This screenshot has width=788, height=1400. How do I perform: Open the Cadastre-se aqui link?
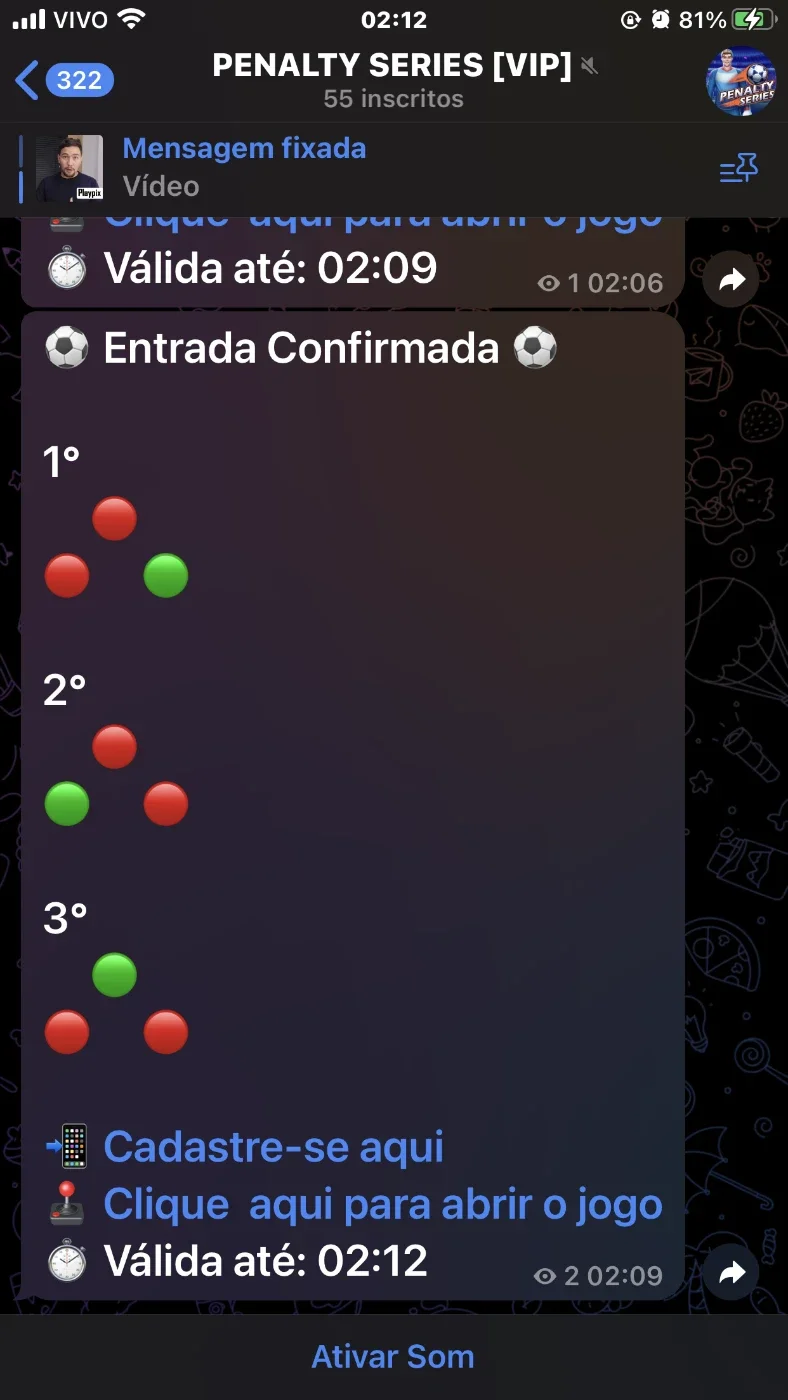273,1147
